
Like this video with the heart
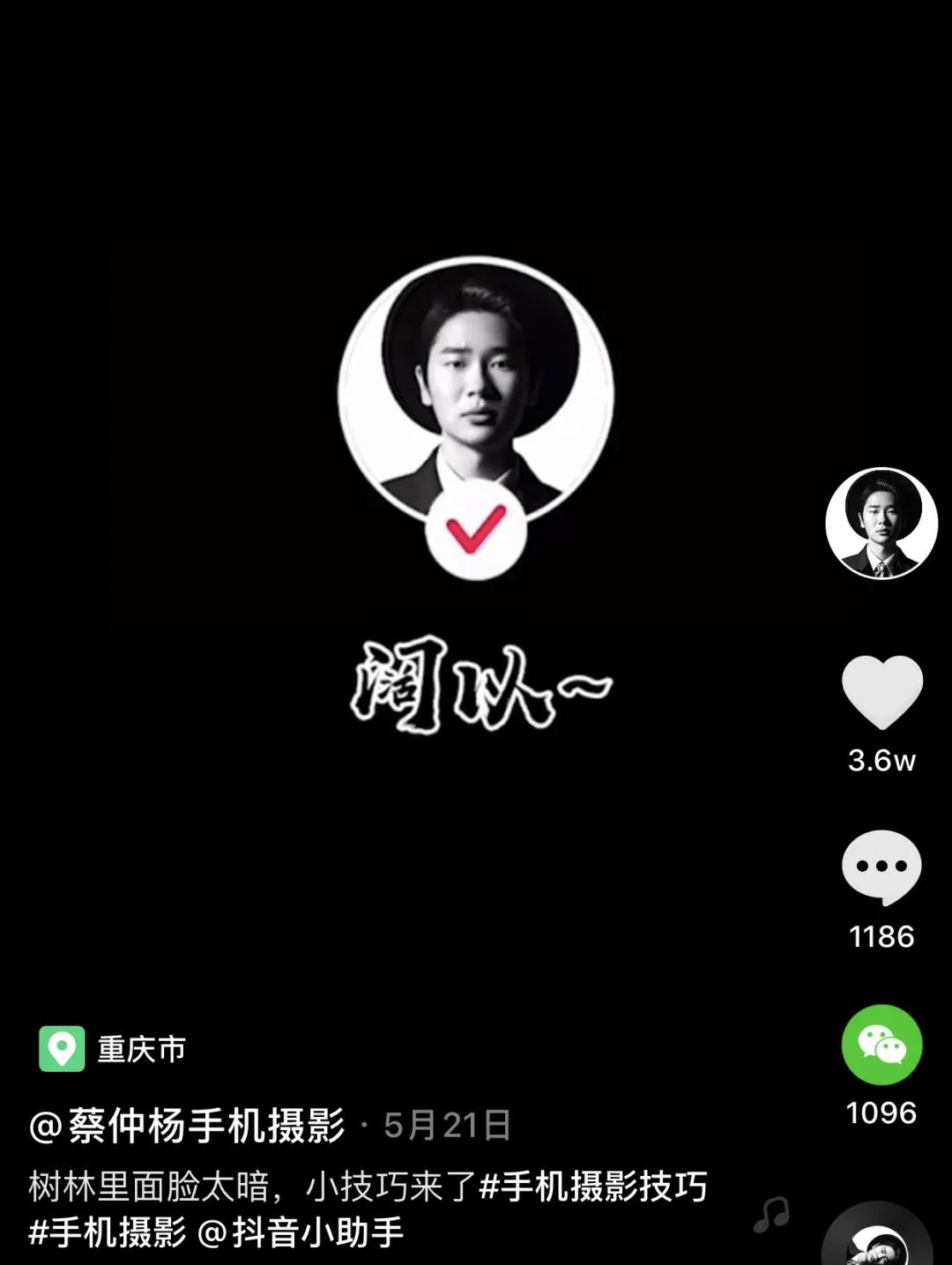[x=881, y=694]
